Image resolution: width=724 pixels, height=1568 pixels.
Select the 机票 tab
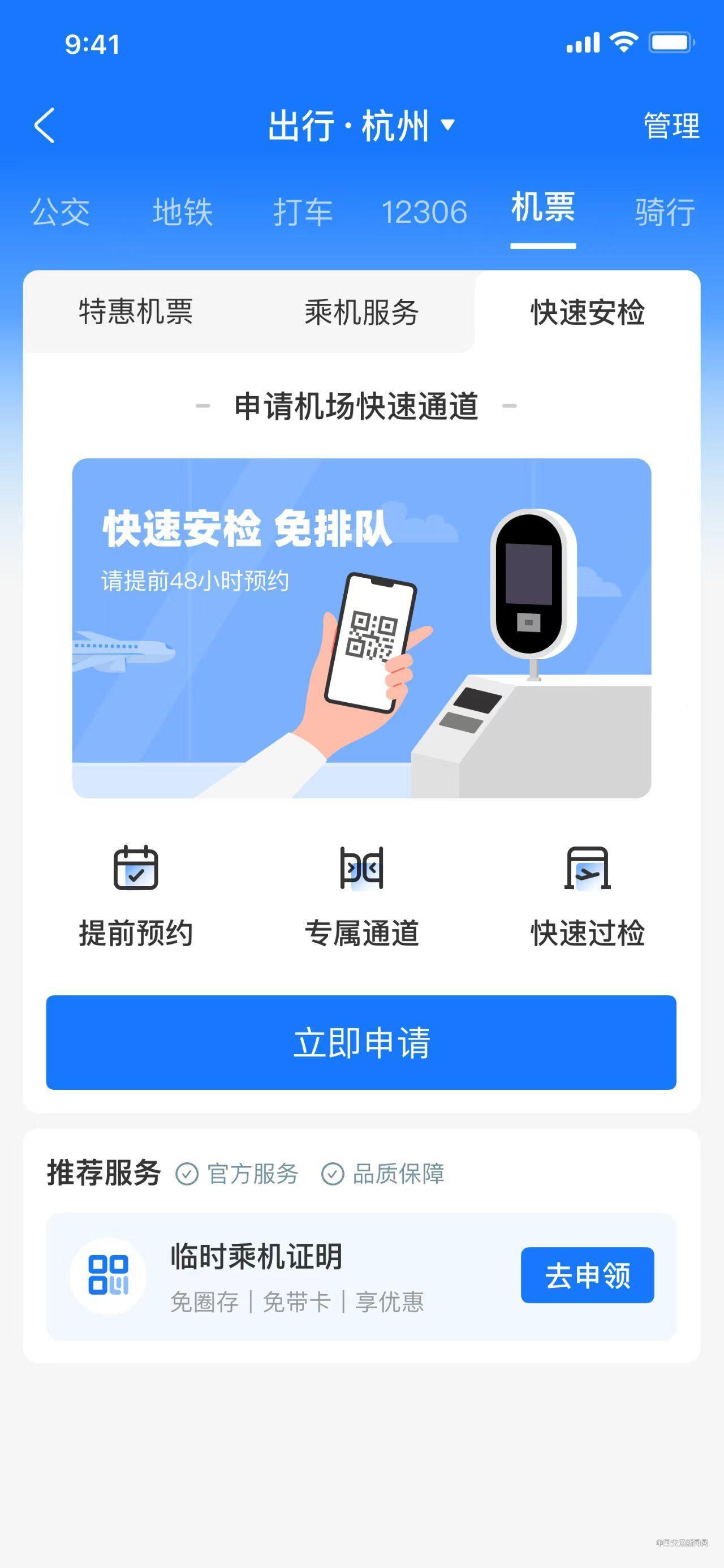pyautogui.click(x=542, y=208)
